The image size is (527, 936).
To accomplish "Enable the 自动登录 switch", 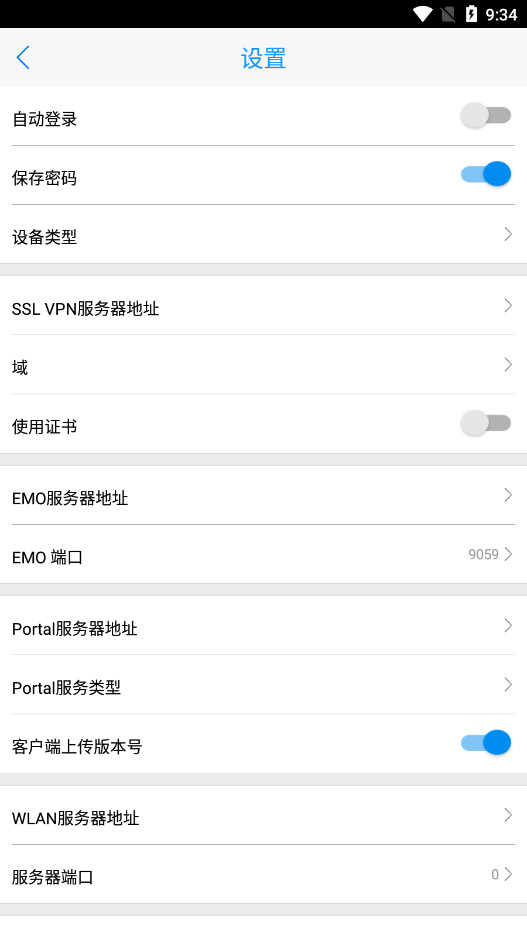I will pos(486,115).
